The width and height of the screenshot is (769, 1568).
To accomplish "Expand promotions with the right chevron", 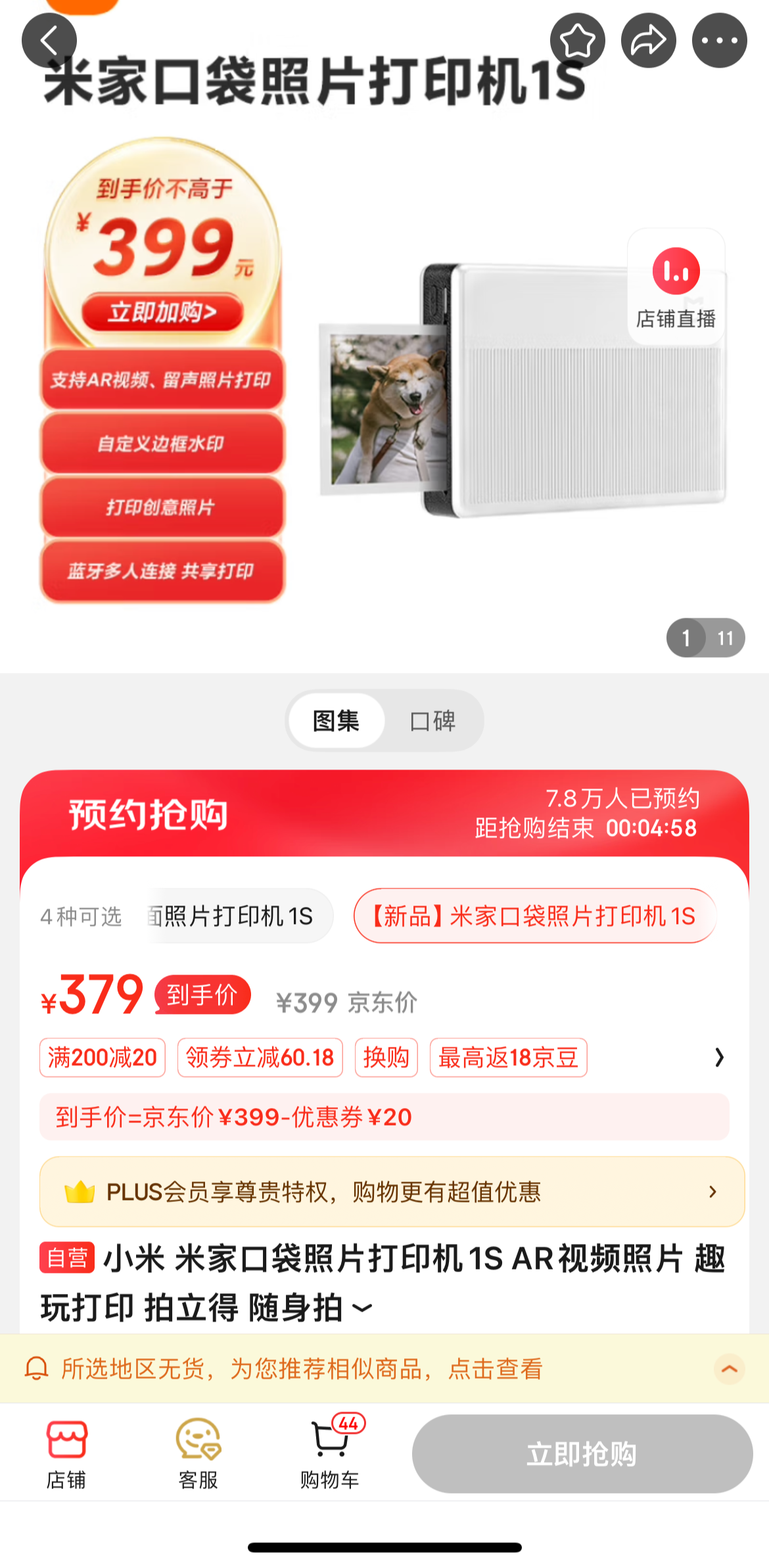I will coord(719,1057).
